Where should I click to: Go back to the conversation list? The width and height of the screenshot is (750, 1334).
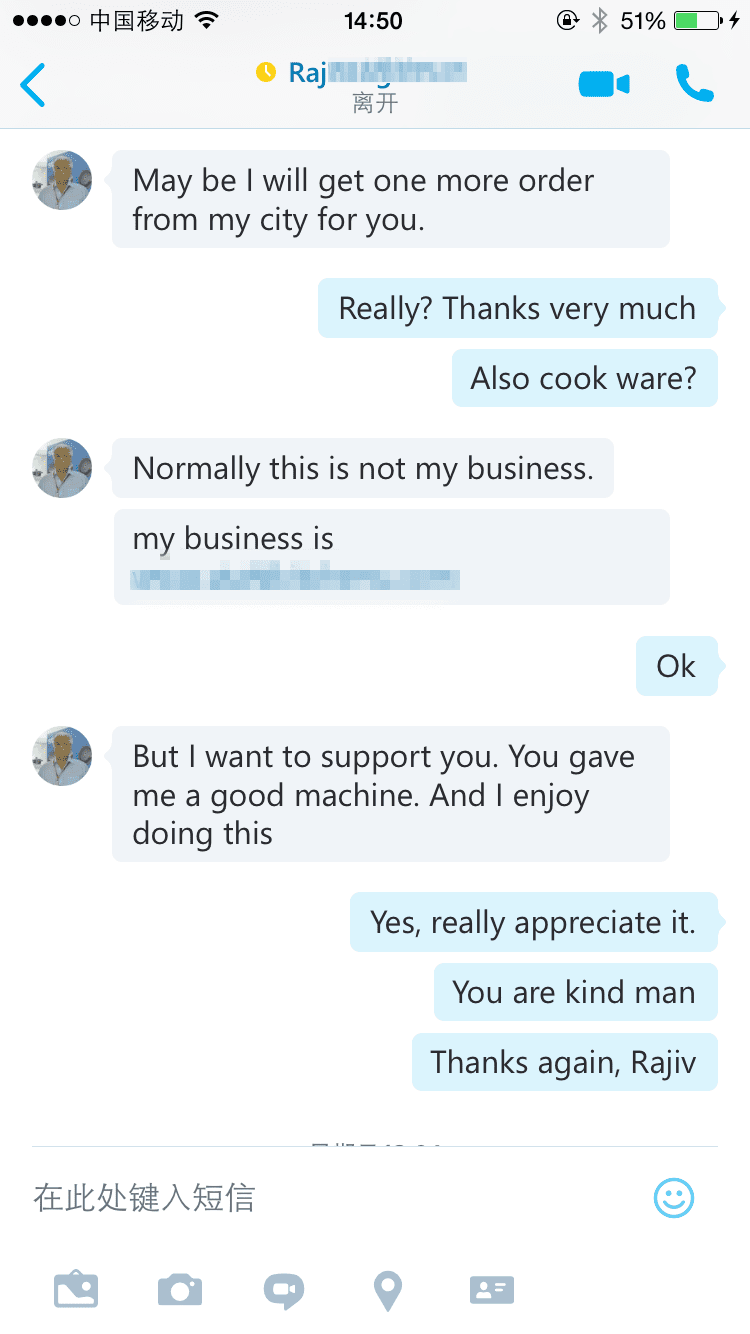point(33,85)
